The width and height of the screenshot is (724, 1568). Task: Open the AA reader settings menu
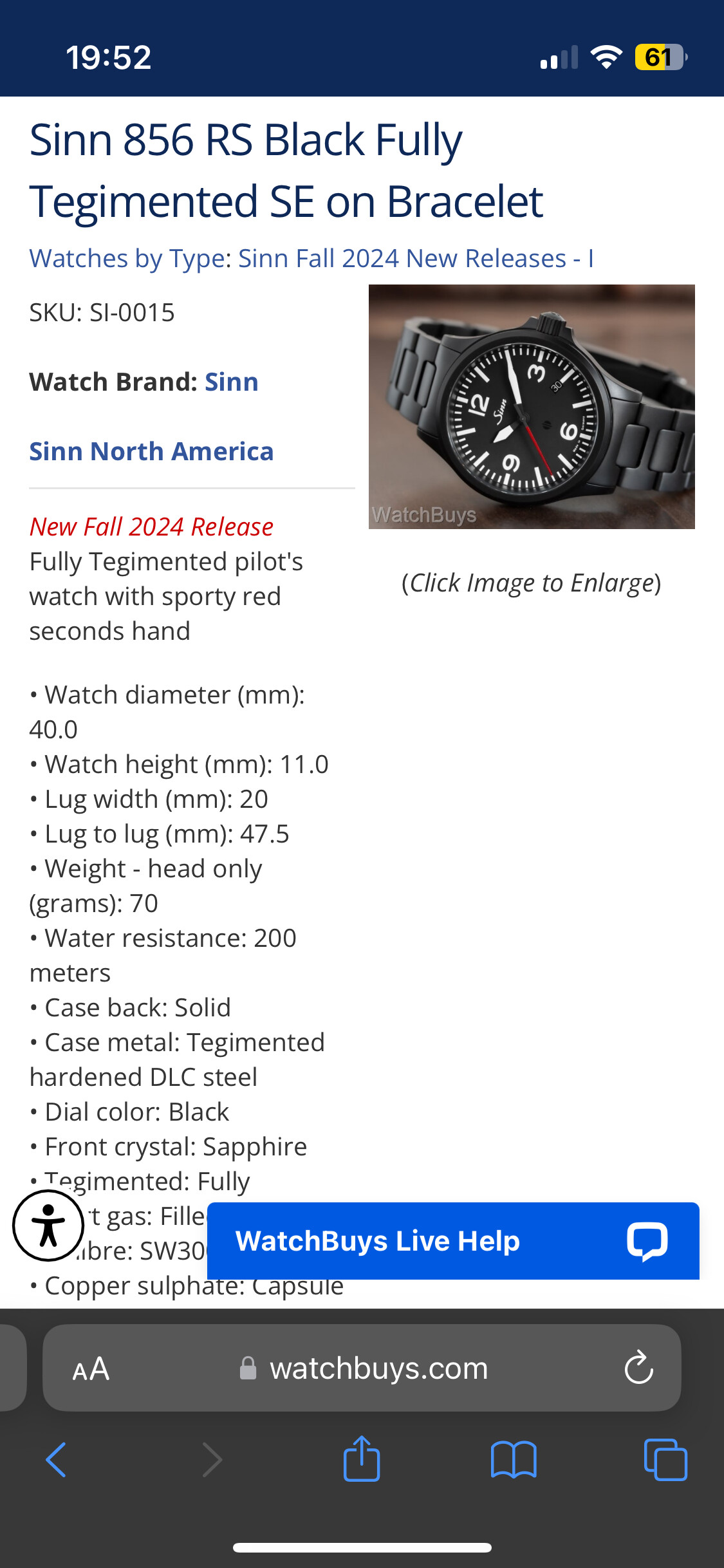coord(91,1369)
